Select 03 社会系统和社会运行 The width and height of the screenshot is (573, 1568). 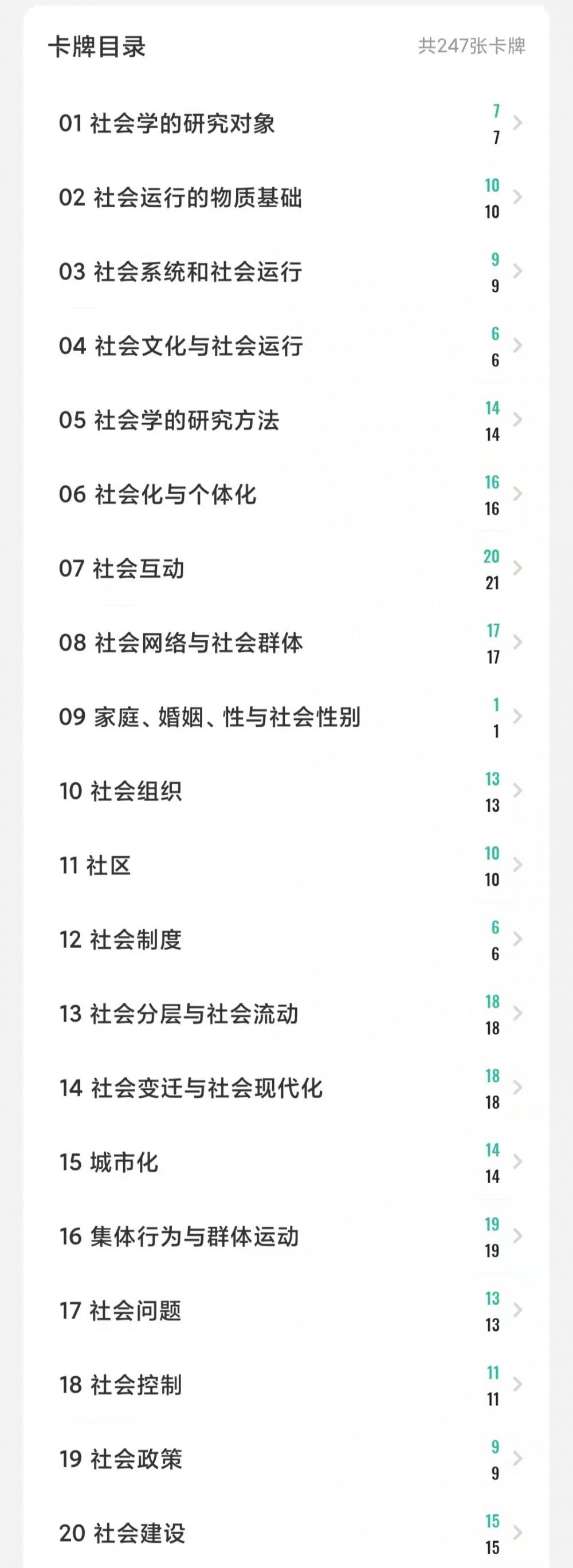[x=180, y=272]
